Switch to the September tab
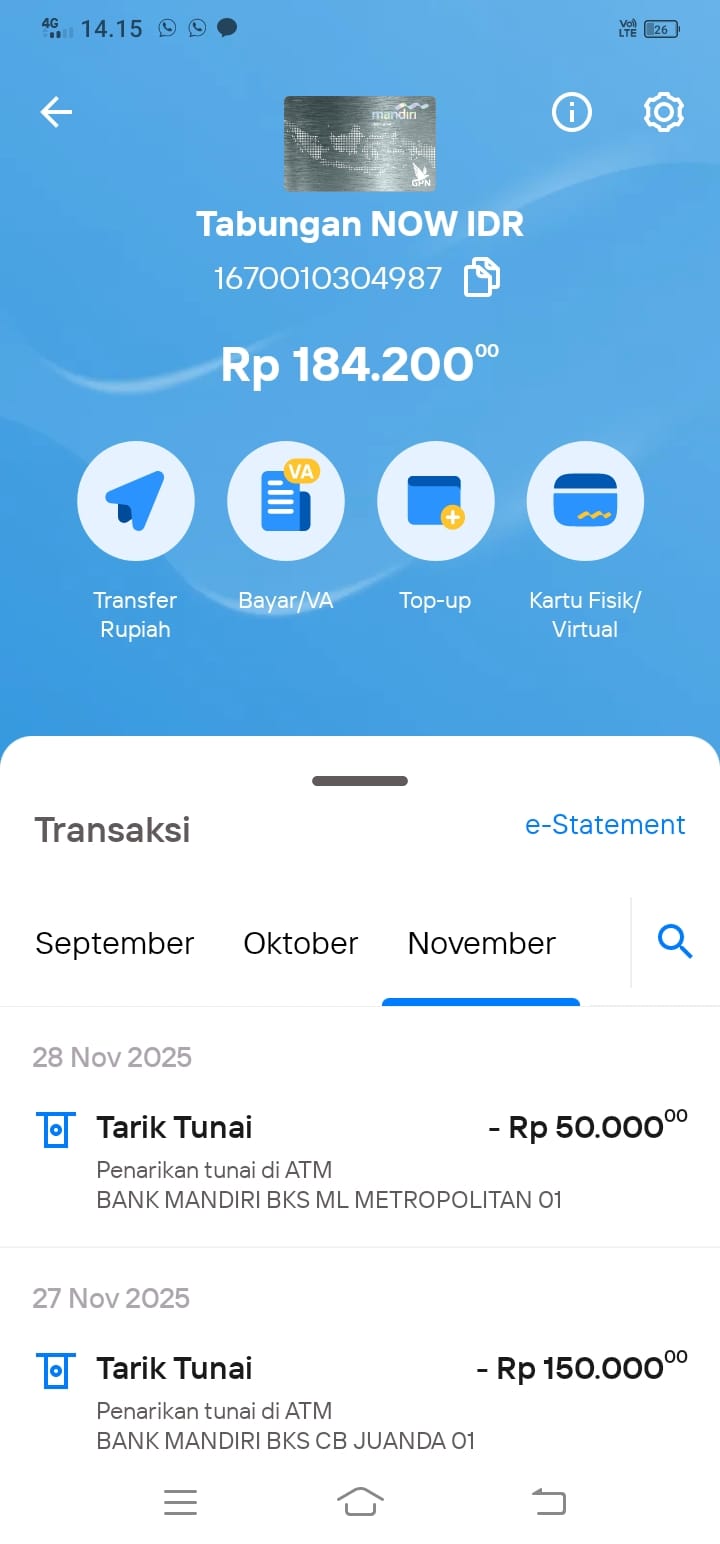 pyautogui.click(x=115, y=943)
